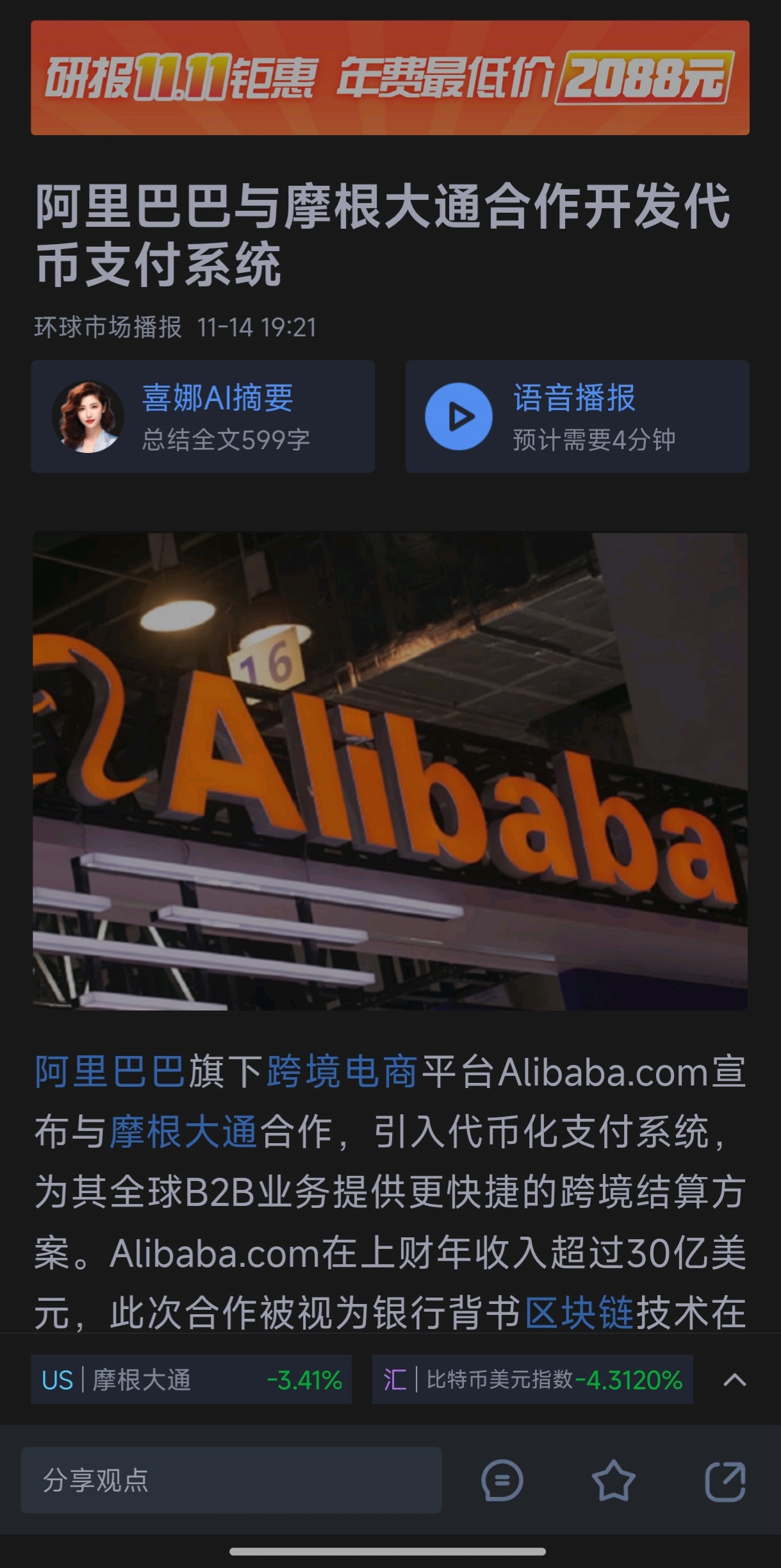Open the 研报11.11 promotion banner
The image size is (781, 1568).
coord(390,78)
